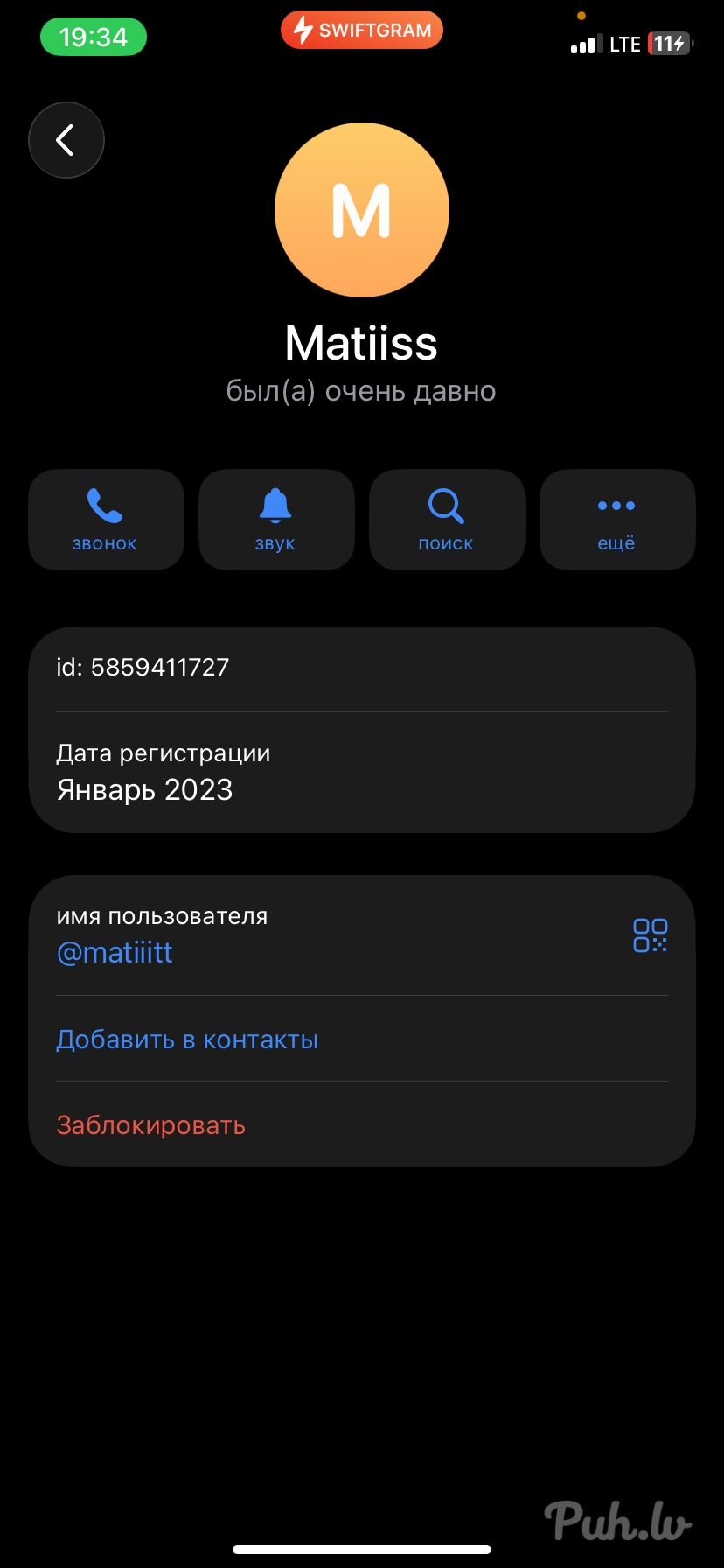Viewport: 724px width, 1568px height.
Task: Mute notifications via the звук bell
Action: pos(275,520)
